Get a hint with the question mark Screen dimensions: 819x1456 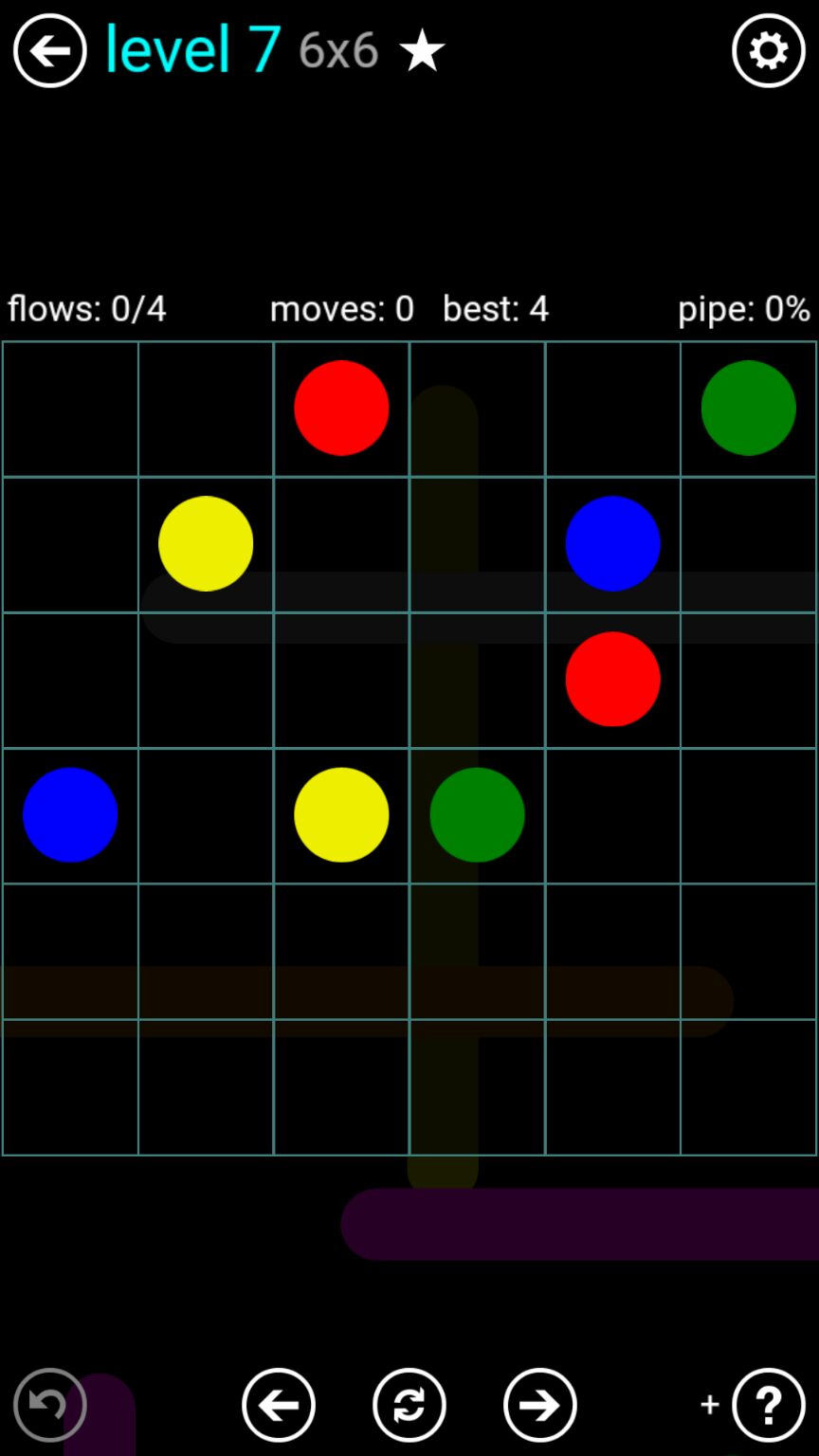(x=768, y=1404)
